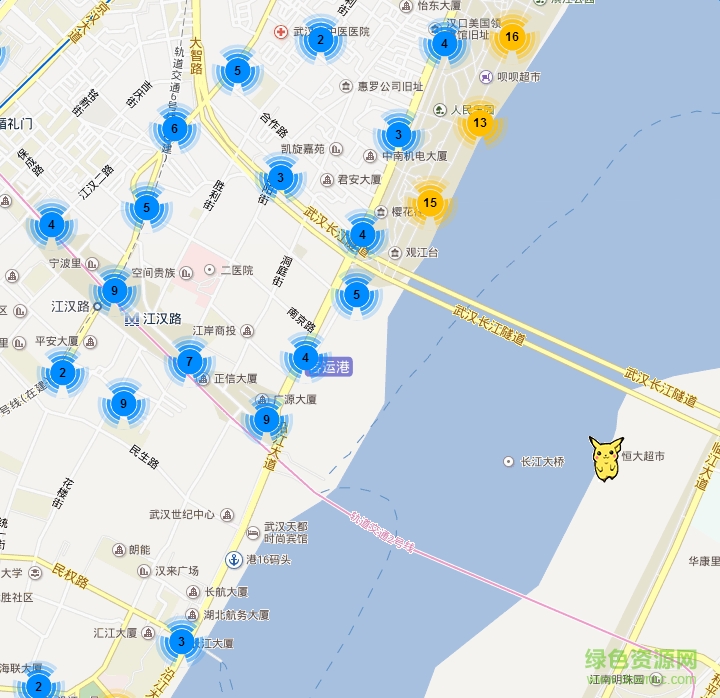Expand cluster 3 near 汇江大厦
Screen dimensions: 720x698
(181, 641)
